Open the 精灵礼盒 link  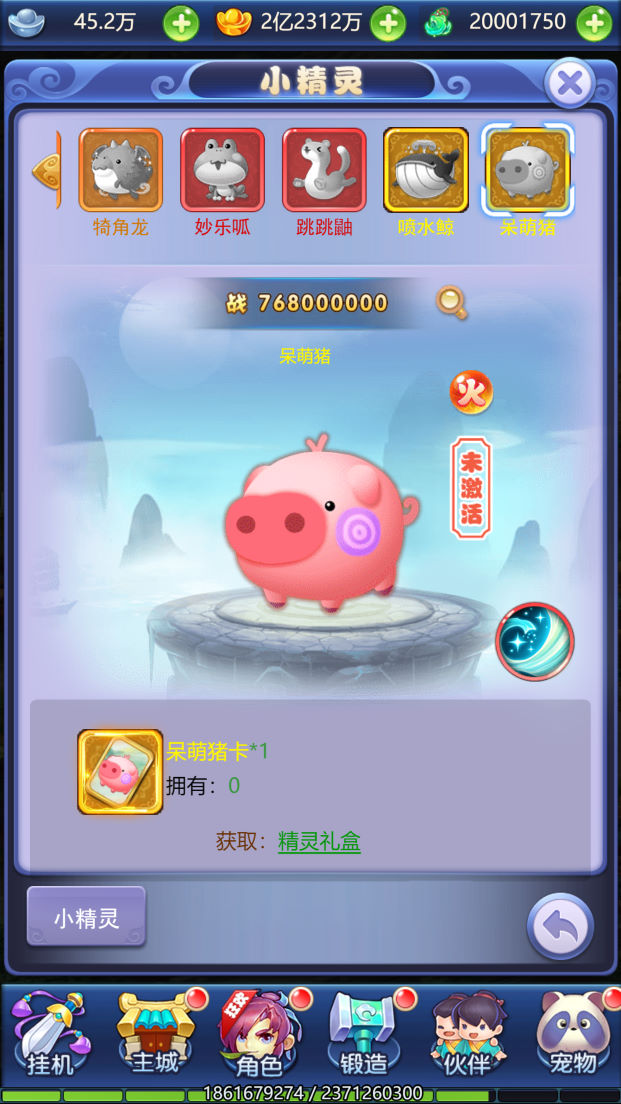319,842
